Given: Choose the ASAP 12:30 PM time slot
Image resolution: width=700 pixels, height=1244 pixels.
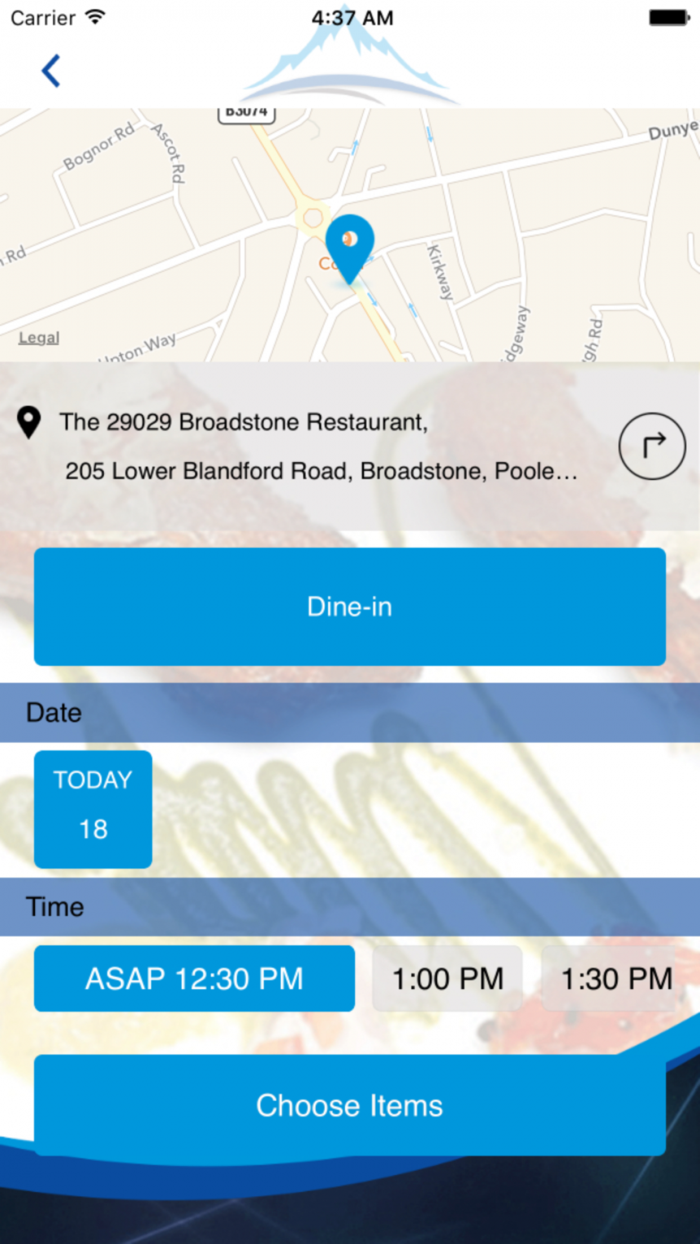Looking at the screenshot, I should [194, 978].
